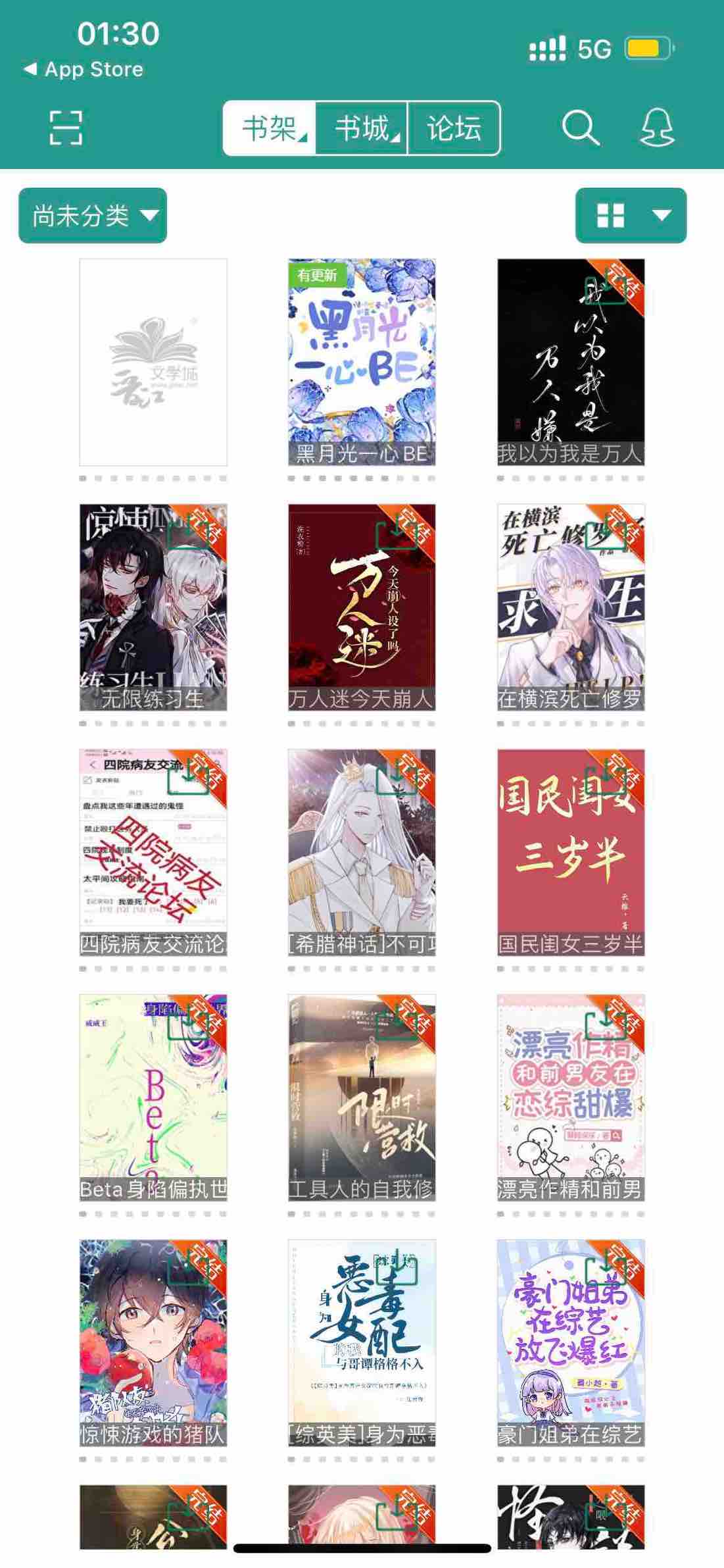Open the book 我以为我是万人嫌

[571, 362]
